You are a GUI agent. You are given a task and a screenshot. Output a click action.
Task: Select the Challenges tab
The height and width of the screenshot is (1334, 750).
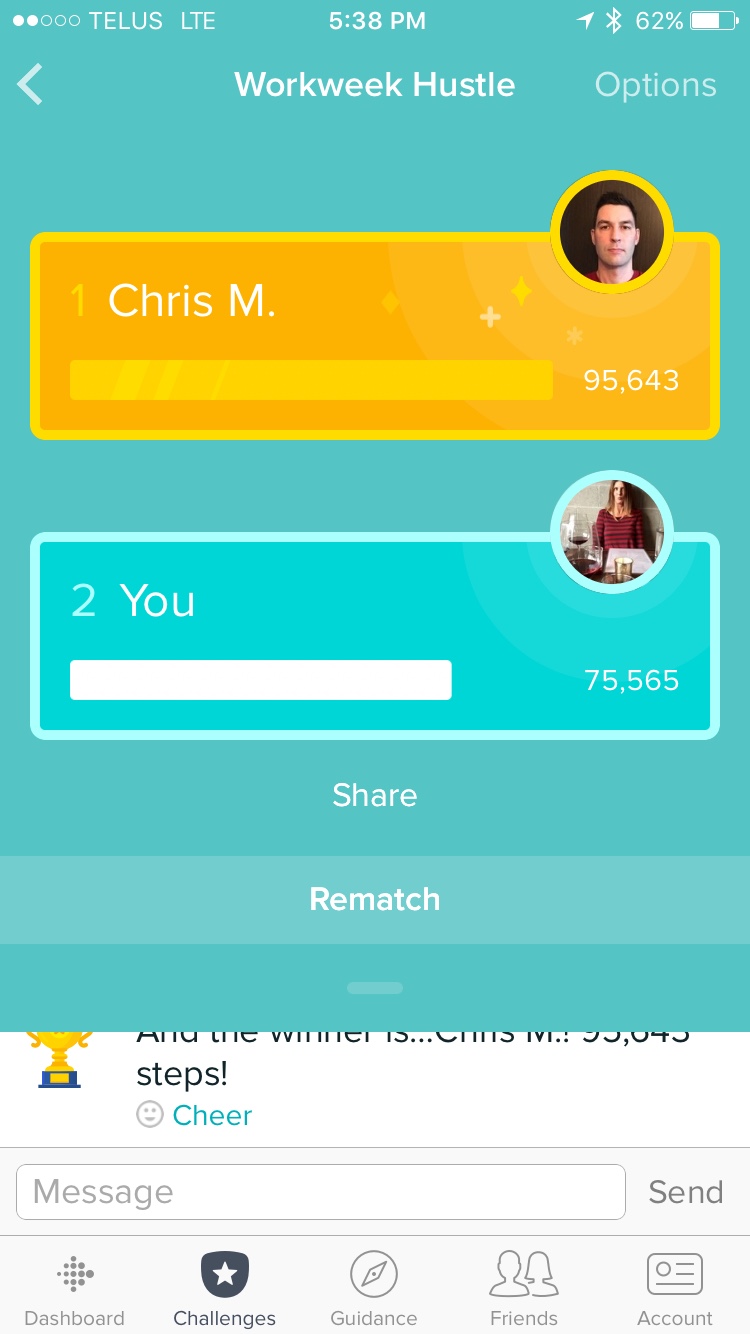point(225,1290)
